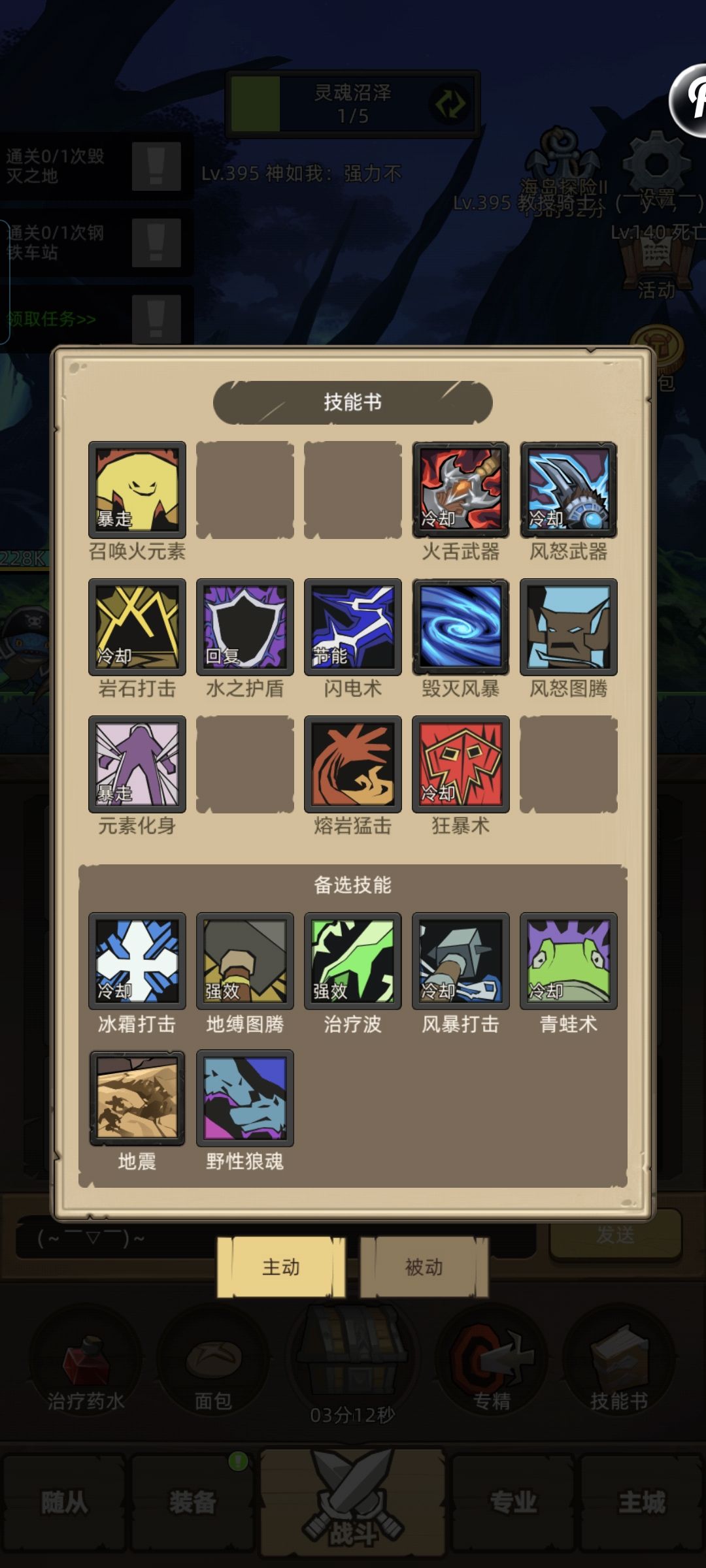Tap the 水之护盾 shield skill
This screenshot has width=706, height=1568.
point(244,628)
